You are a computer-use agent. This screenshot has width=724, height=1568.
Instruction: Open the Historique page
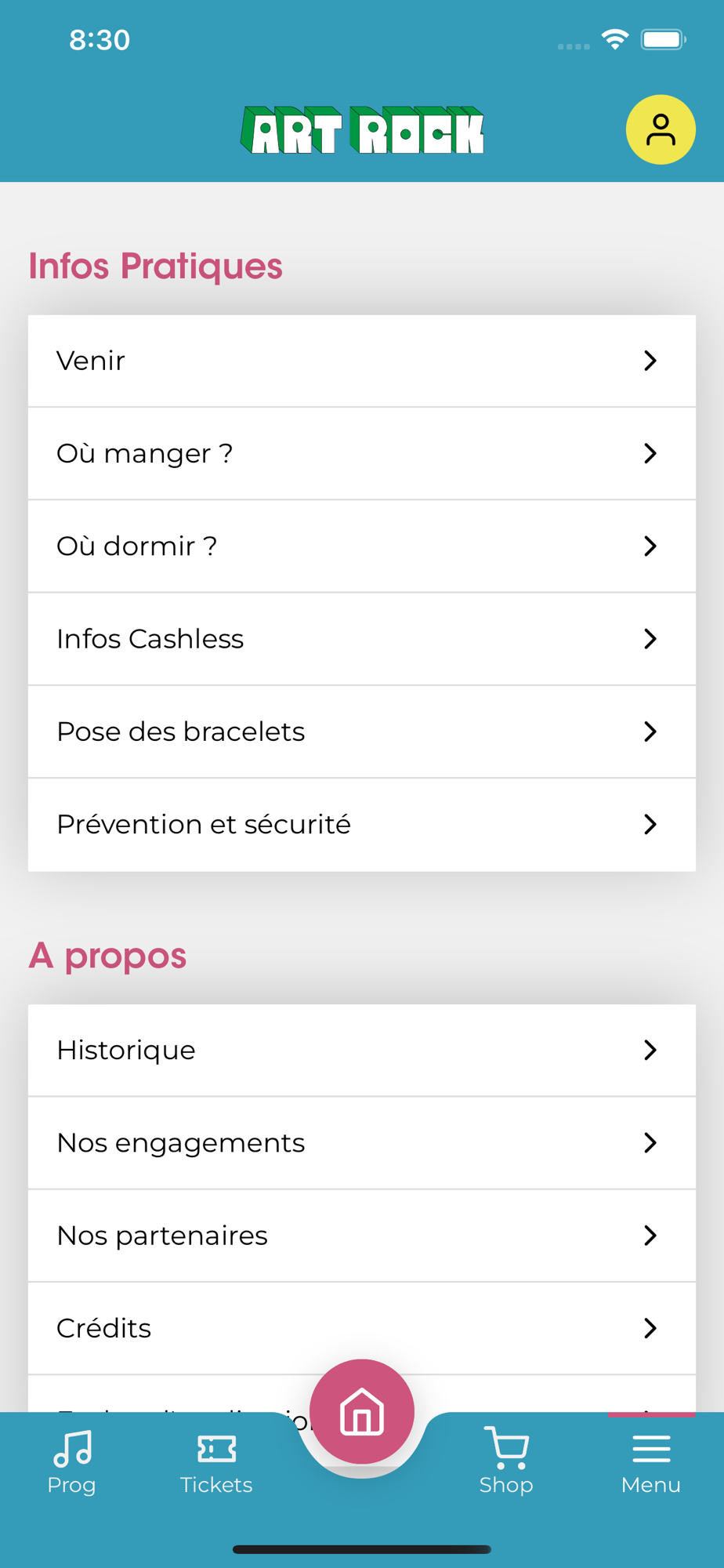361,1050
